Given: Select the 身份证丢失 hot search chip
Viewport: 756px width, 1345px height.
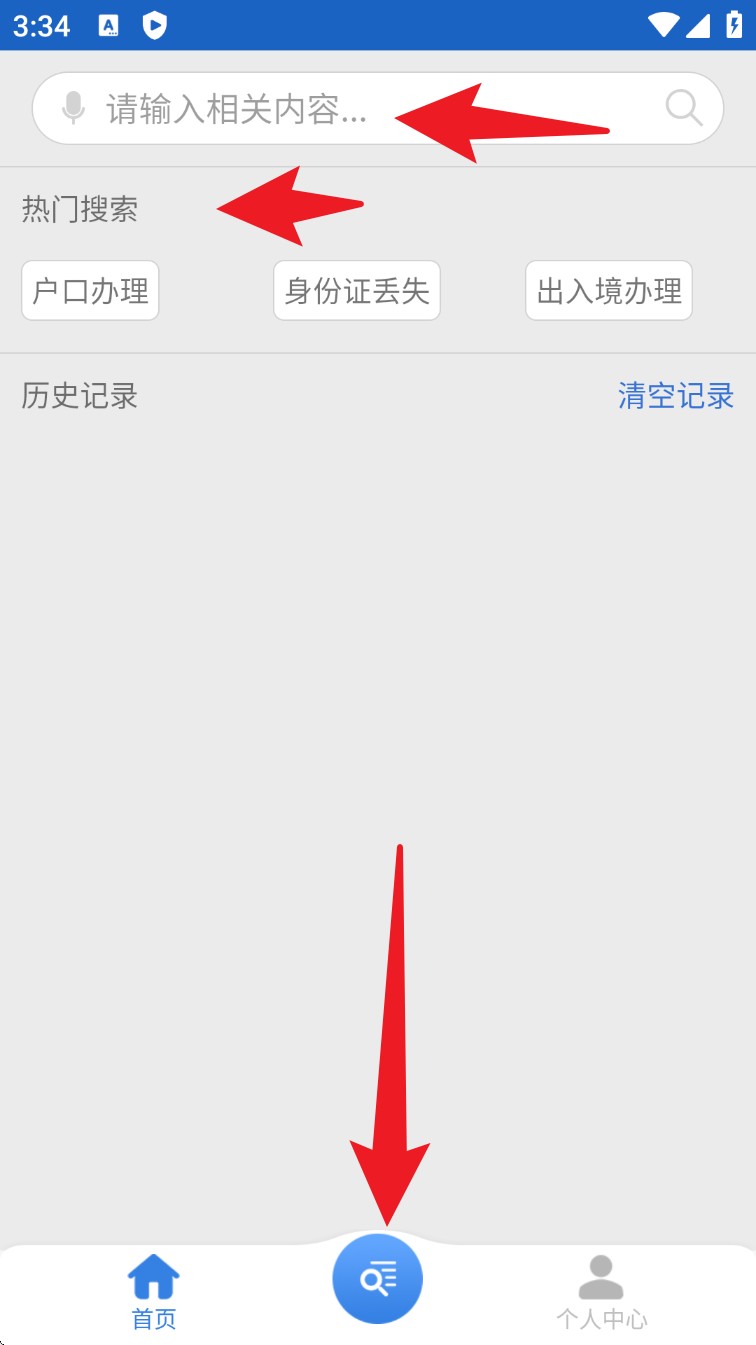Looking at the screenshot, I should [x=357, y=291].
